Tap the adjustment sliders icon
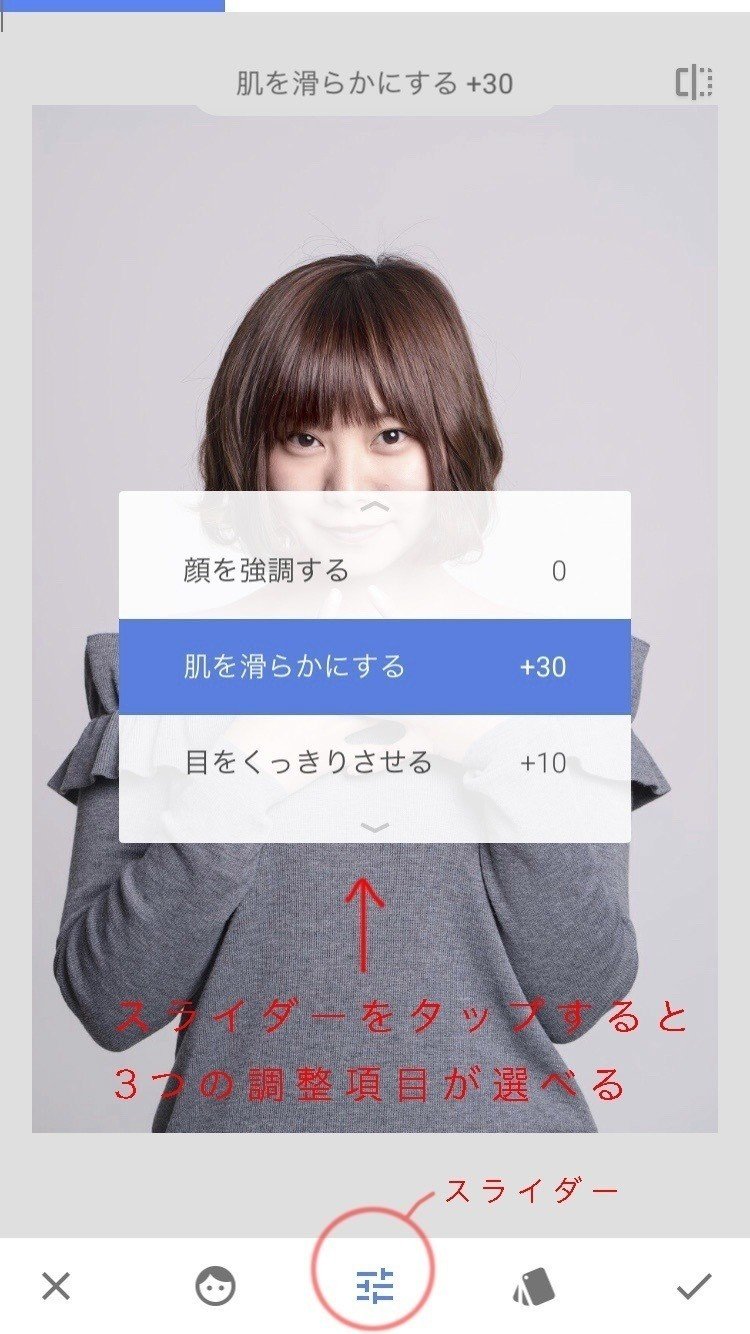750x1334 pixels. coord(375,1286)
